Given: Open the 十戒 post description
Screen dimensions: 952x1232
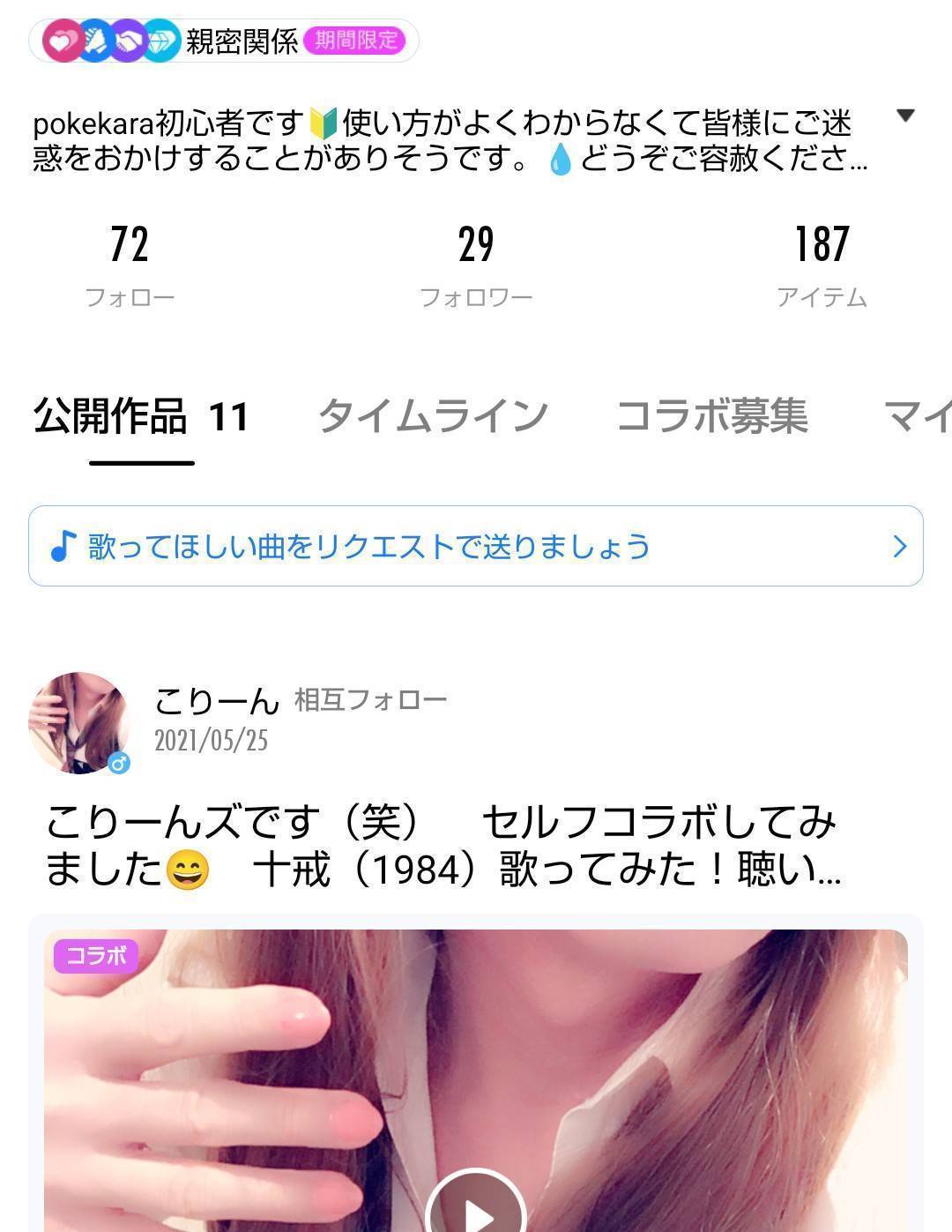Looking at the screenshot, I should [x=441, y=846].
